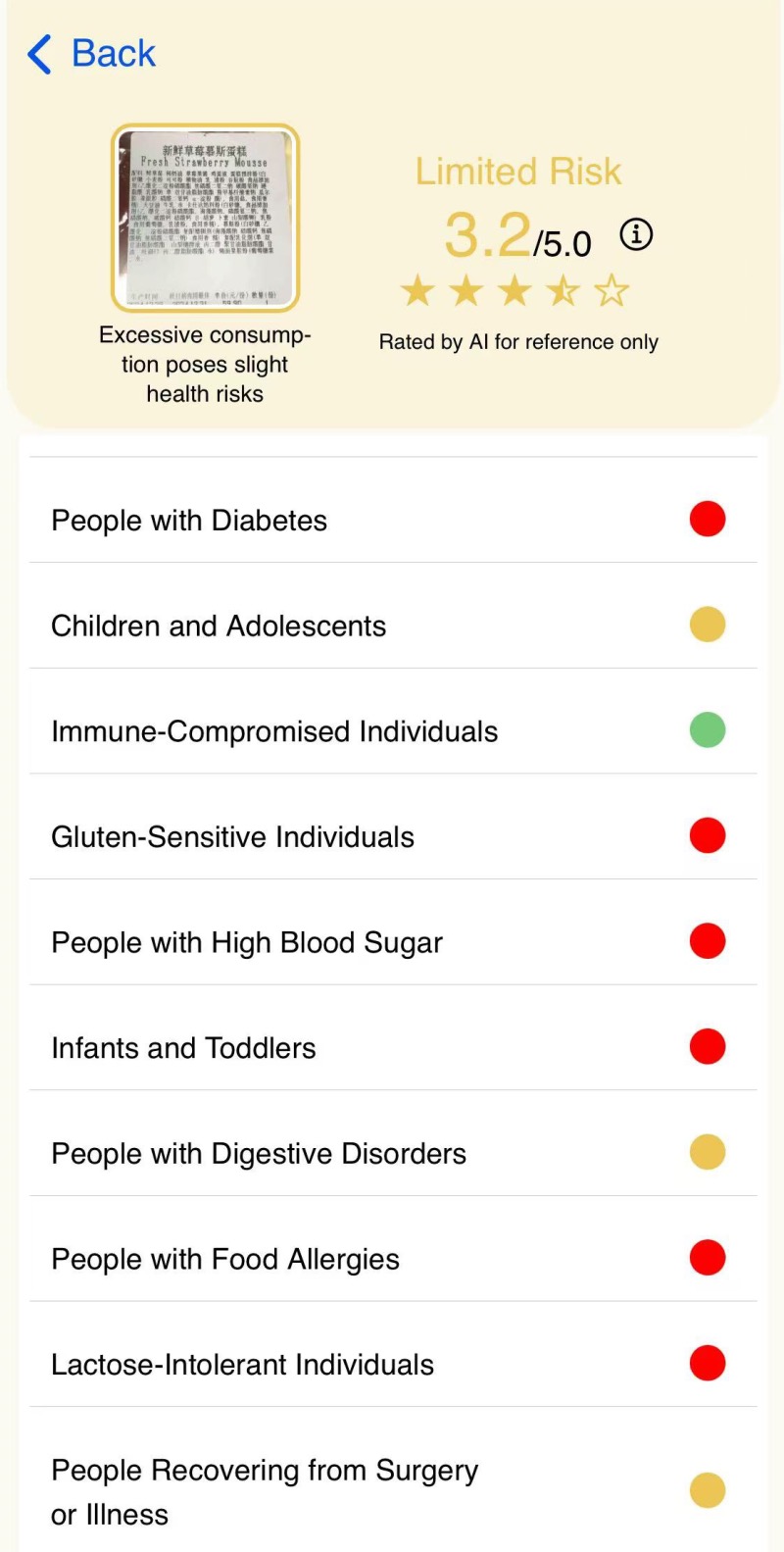Tap the half-filled fourth star

pyautogui.click(x=563, y=290)
